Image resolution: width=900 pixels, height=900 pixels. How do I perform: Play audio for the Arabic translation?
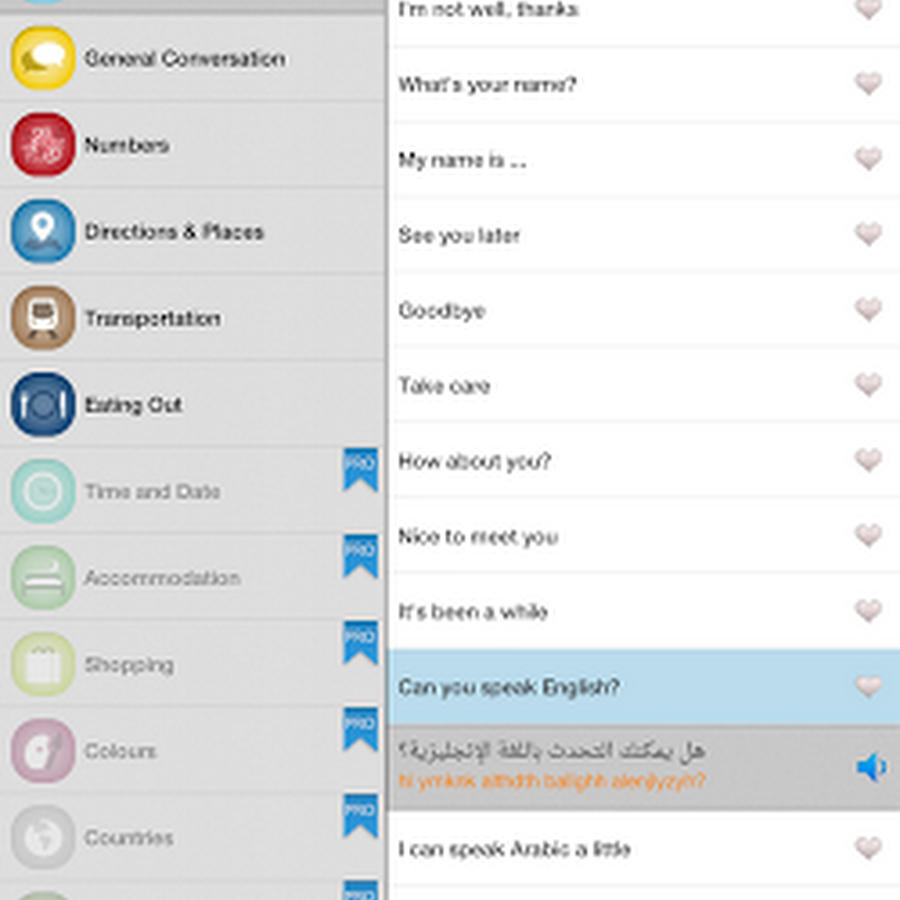(x=870, y=768)
